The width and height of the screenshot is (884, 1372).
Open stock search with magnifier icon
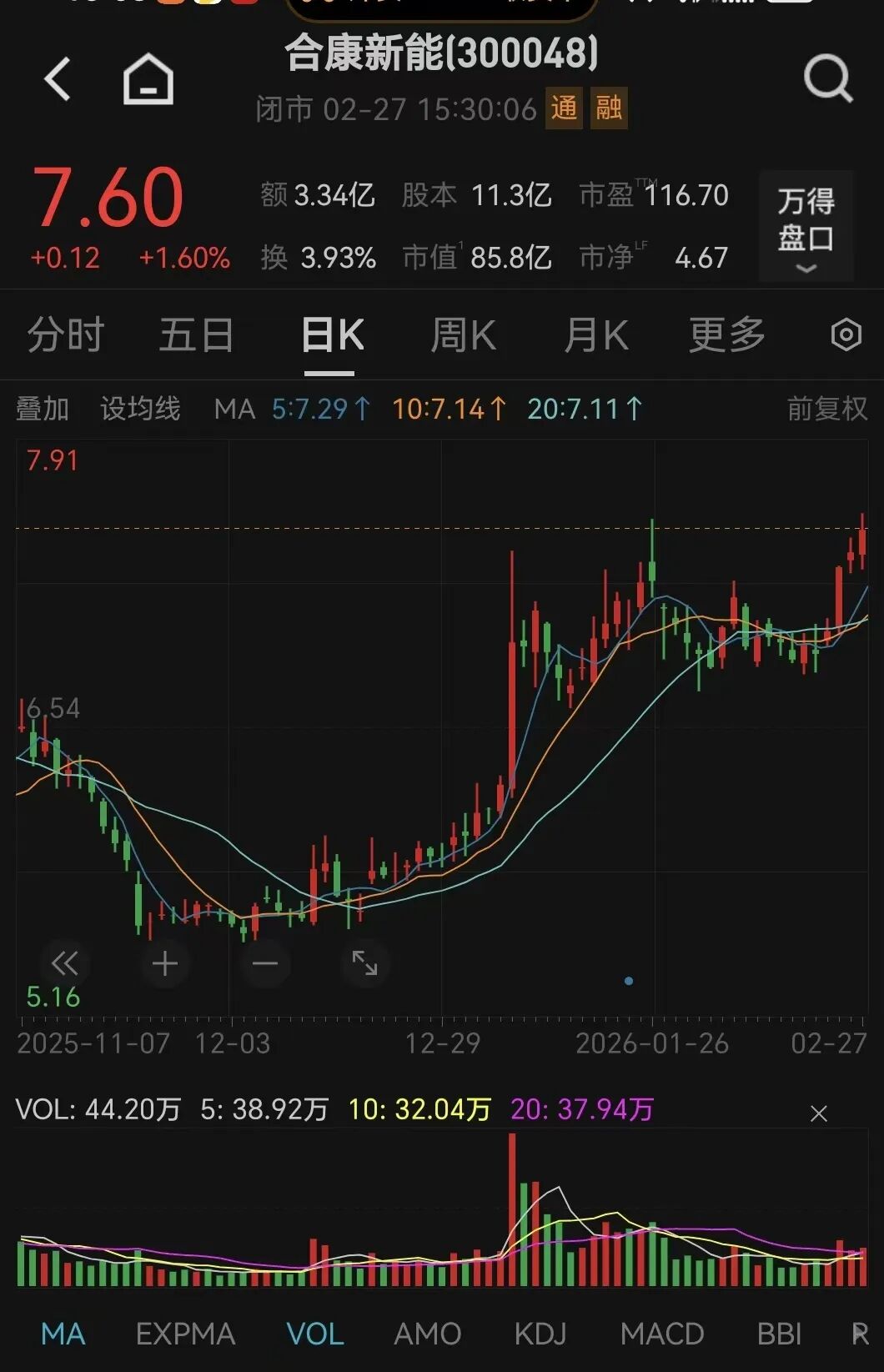pos(826,79)
